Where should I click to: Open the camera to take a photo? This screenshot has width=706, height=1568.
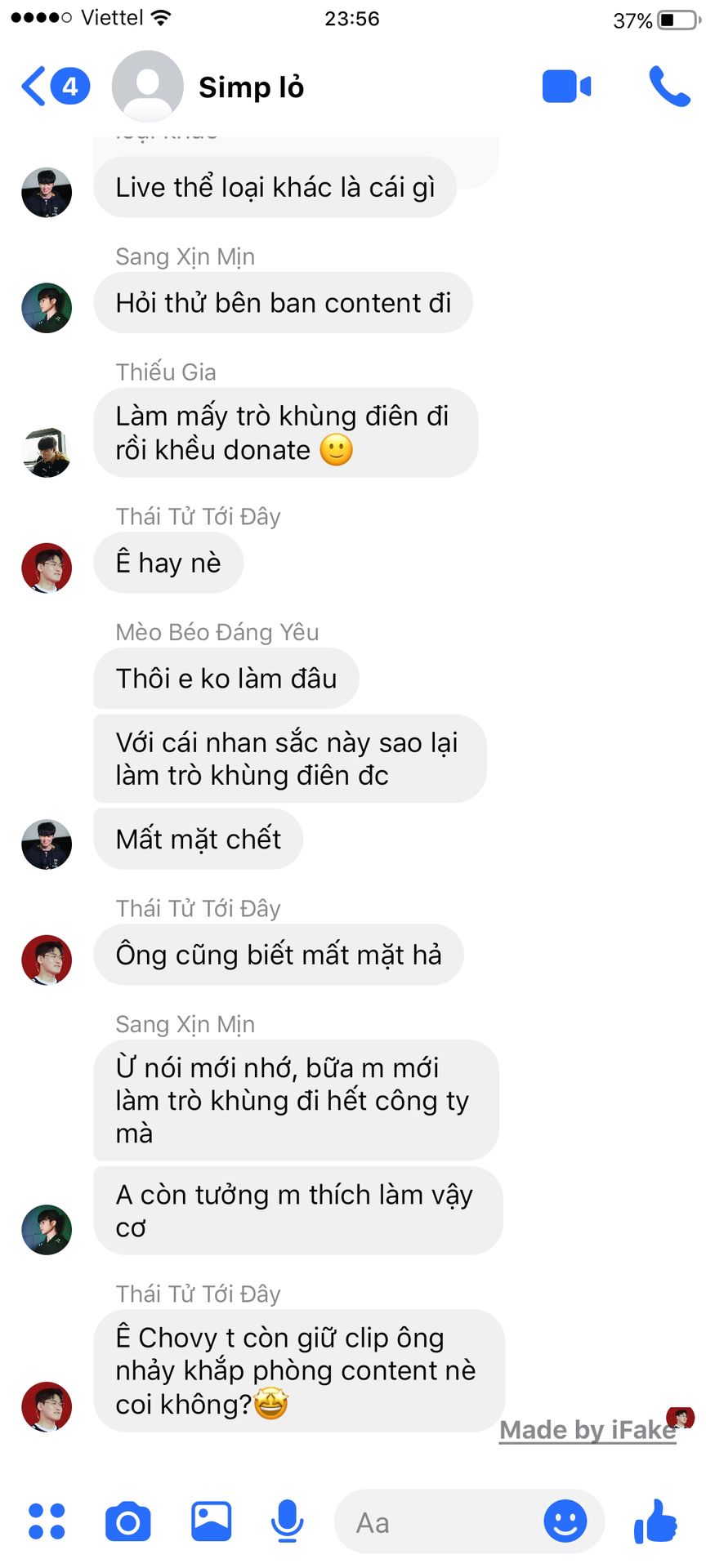pos(128,1521)
